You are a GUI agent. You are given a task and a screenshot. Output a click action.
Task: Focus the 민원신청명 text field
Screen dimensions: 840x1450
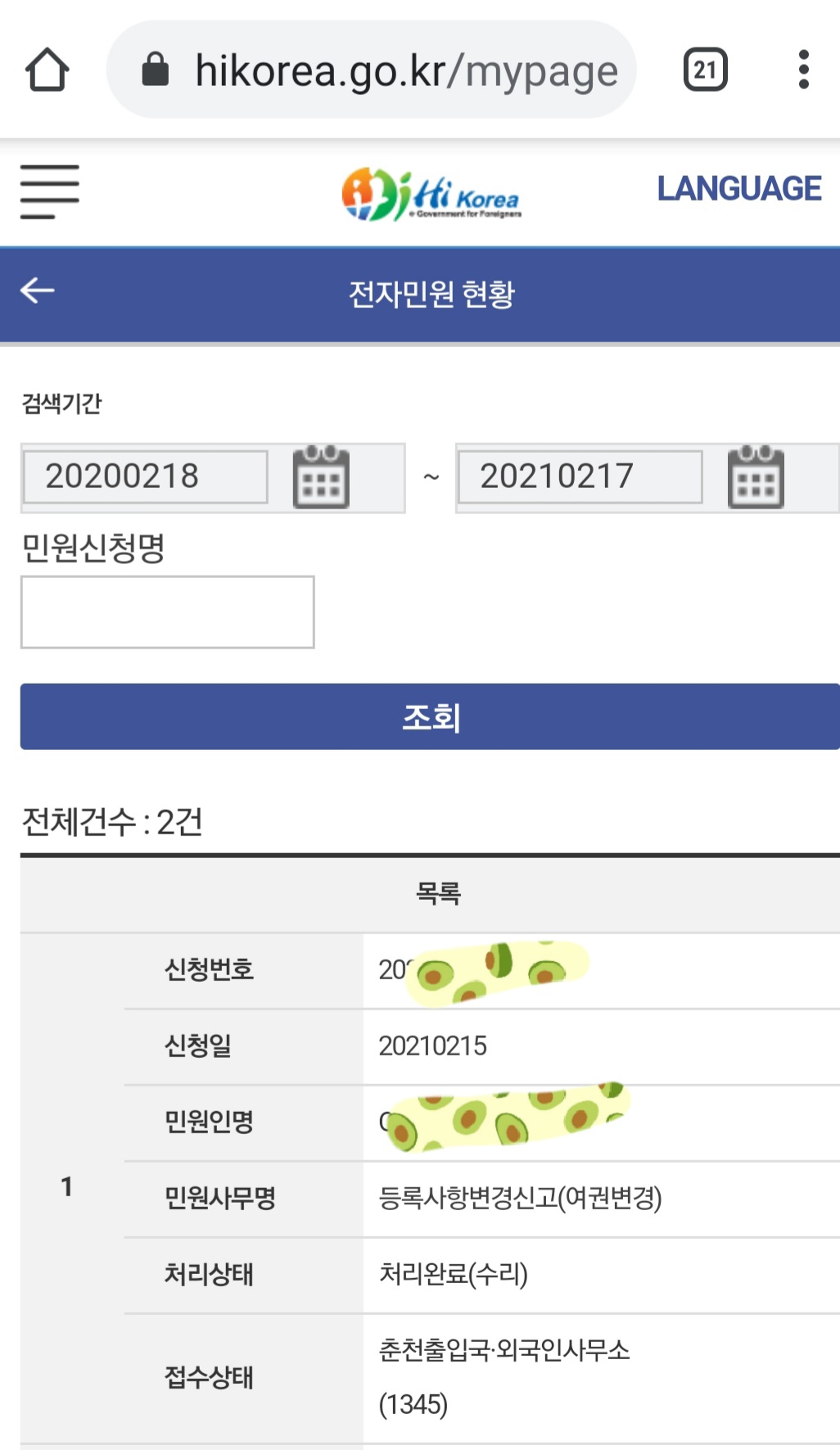click(168, 612)
